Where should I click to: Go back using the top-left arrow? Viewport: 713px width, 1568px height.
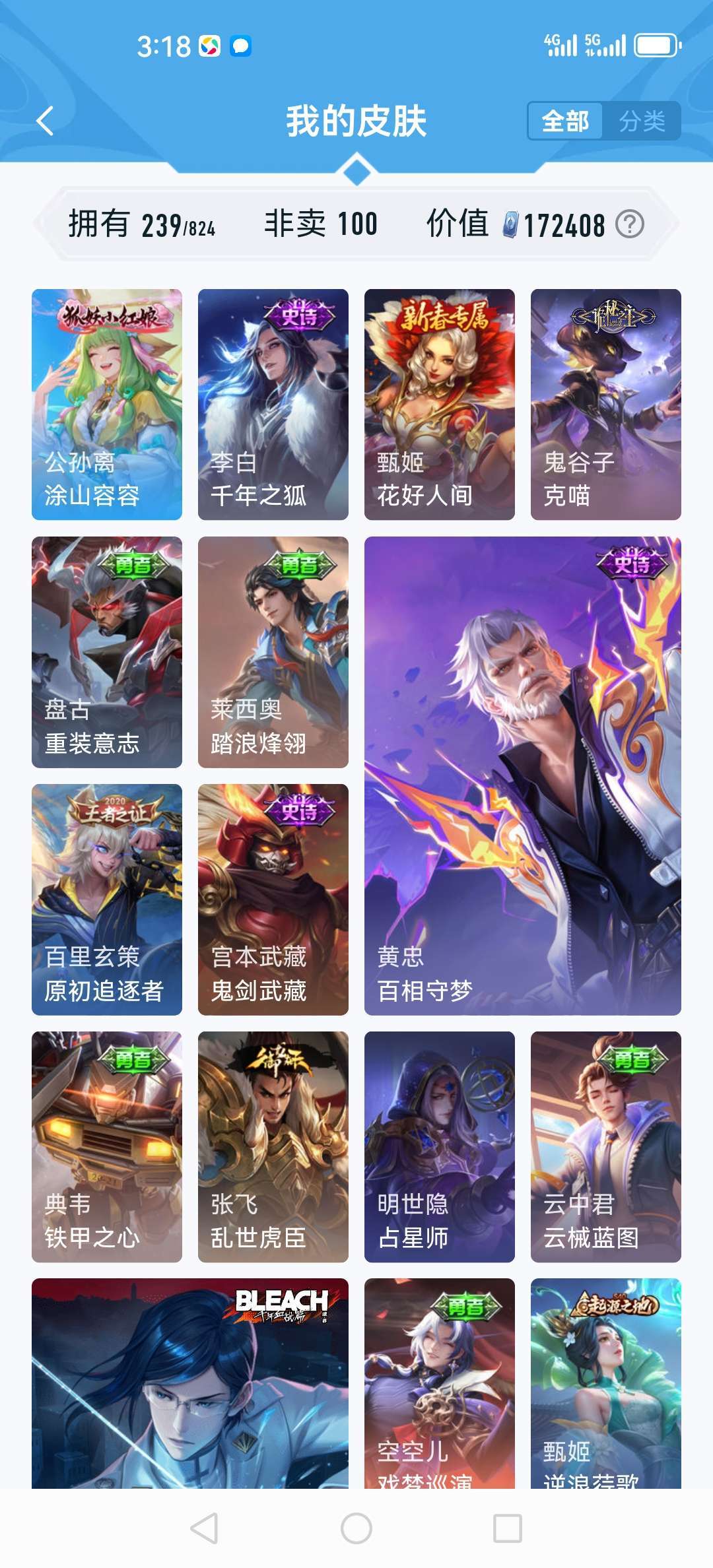45,121
